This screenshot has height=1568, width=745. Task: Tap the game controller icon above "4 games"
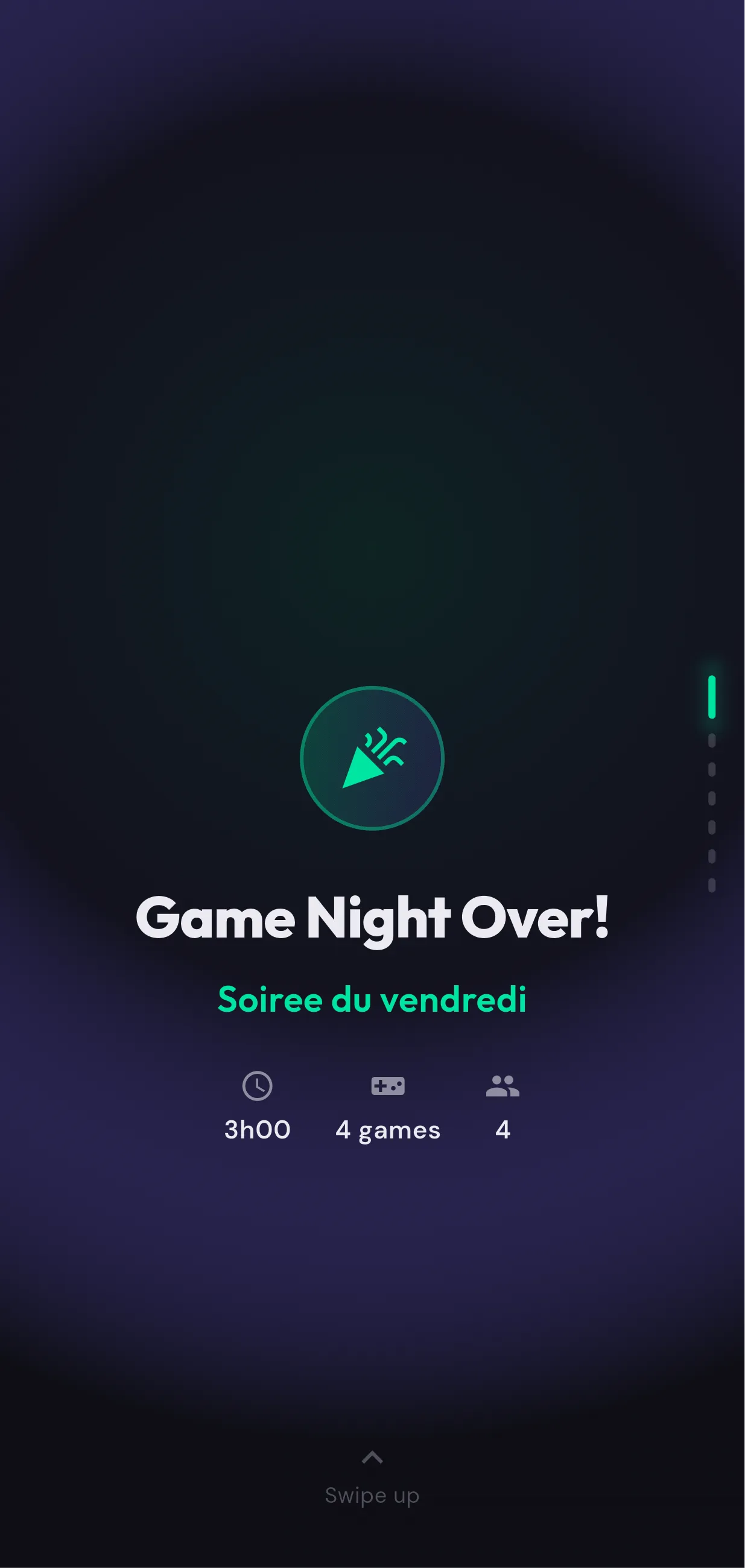pos(388,1086)
